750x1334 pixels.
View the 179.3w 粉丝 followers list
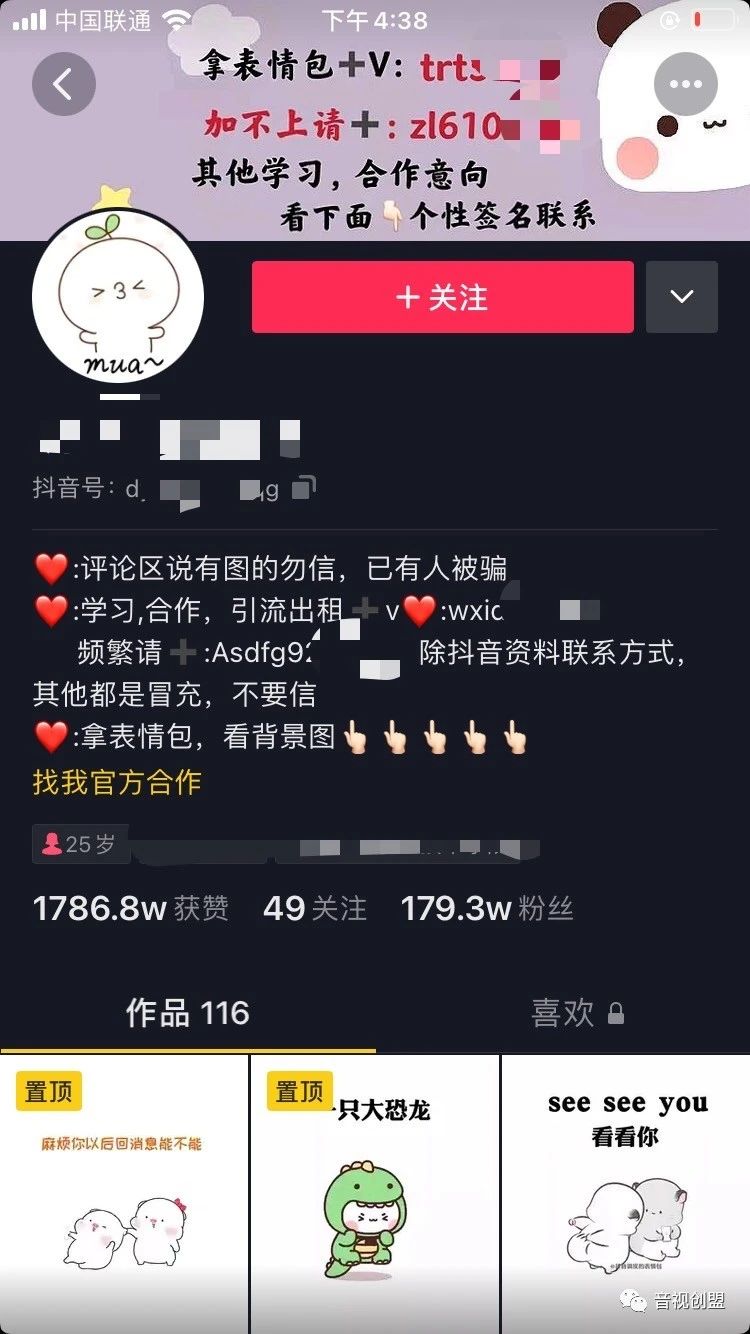point(487,908)
